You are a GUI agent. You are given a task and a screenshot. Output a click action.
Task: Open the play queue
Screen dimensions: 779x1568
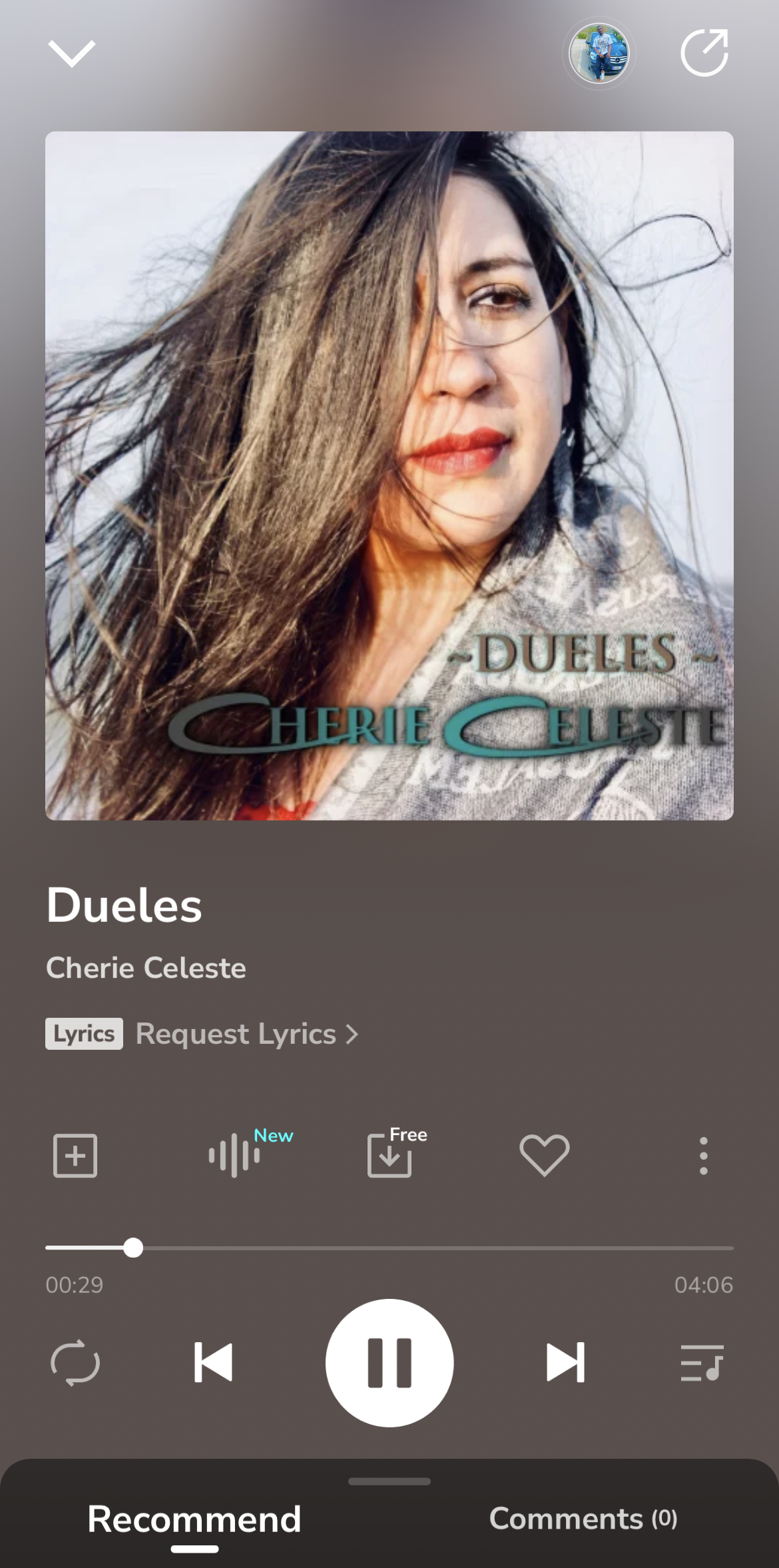pyautogui.click(x=702, y=1363)
